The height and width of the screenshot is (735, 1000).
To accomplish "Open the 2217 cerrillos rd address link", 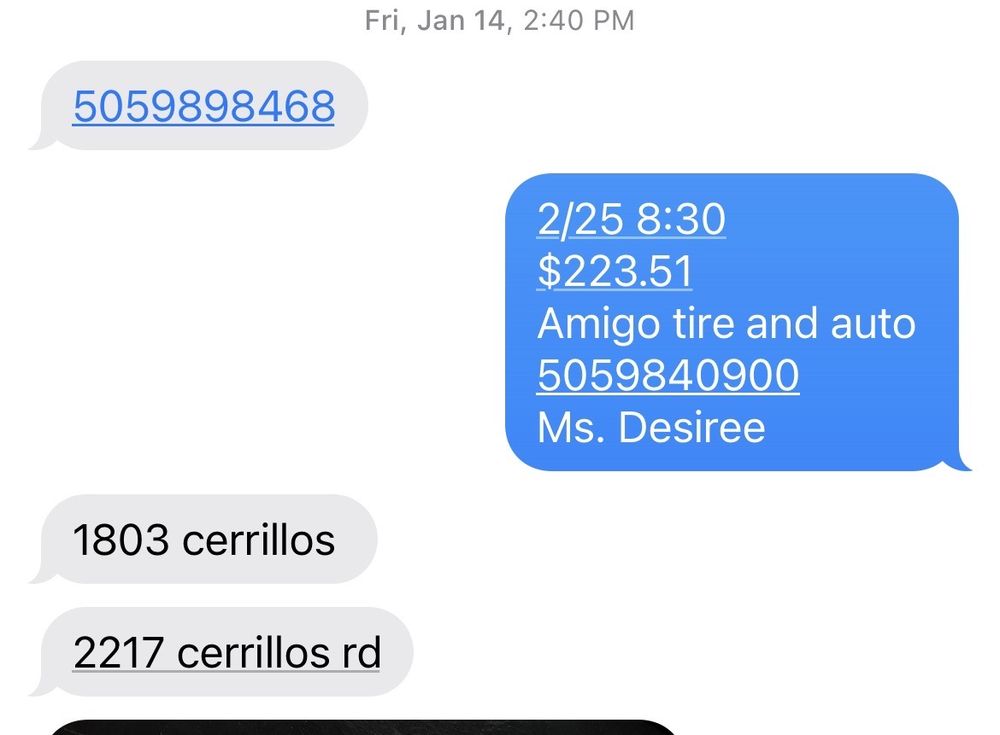I will 227,653.
